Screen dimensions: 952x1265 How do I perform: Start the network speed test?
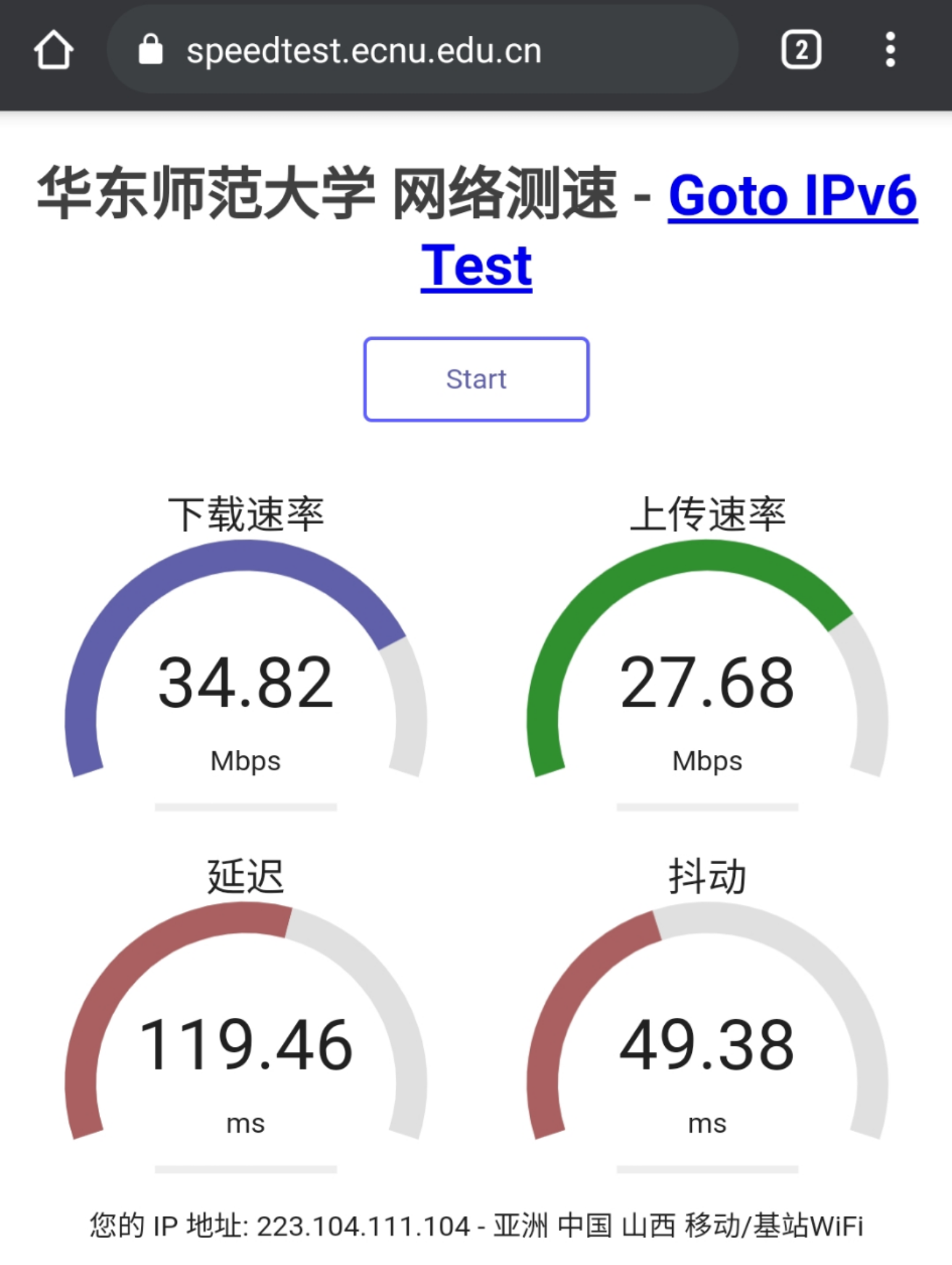[476, 379]
